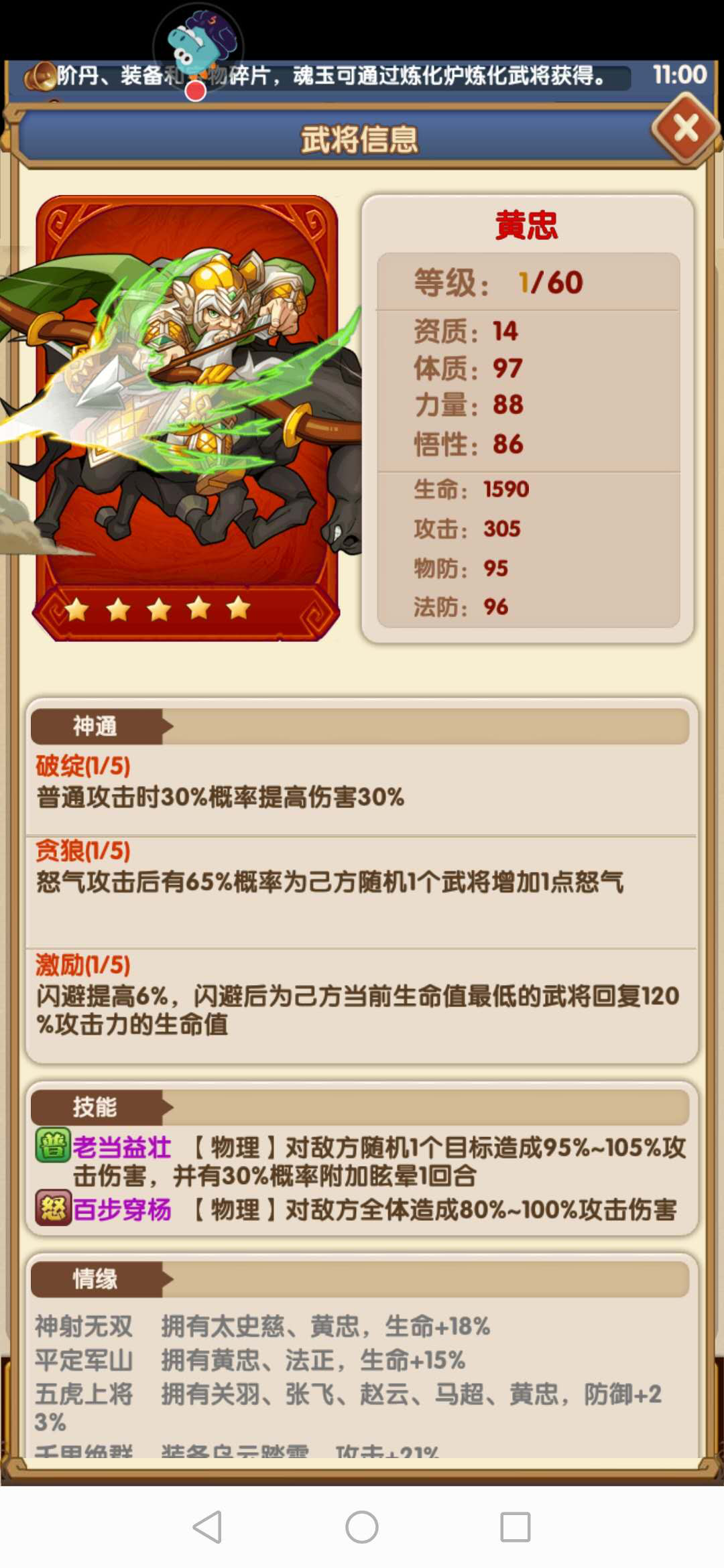Open recent apps with the square button
Viewport: 724px width, 1568px height.
click(x=516, y=1527)
